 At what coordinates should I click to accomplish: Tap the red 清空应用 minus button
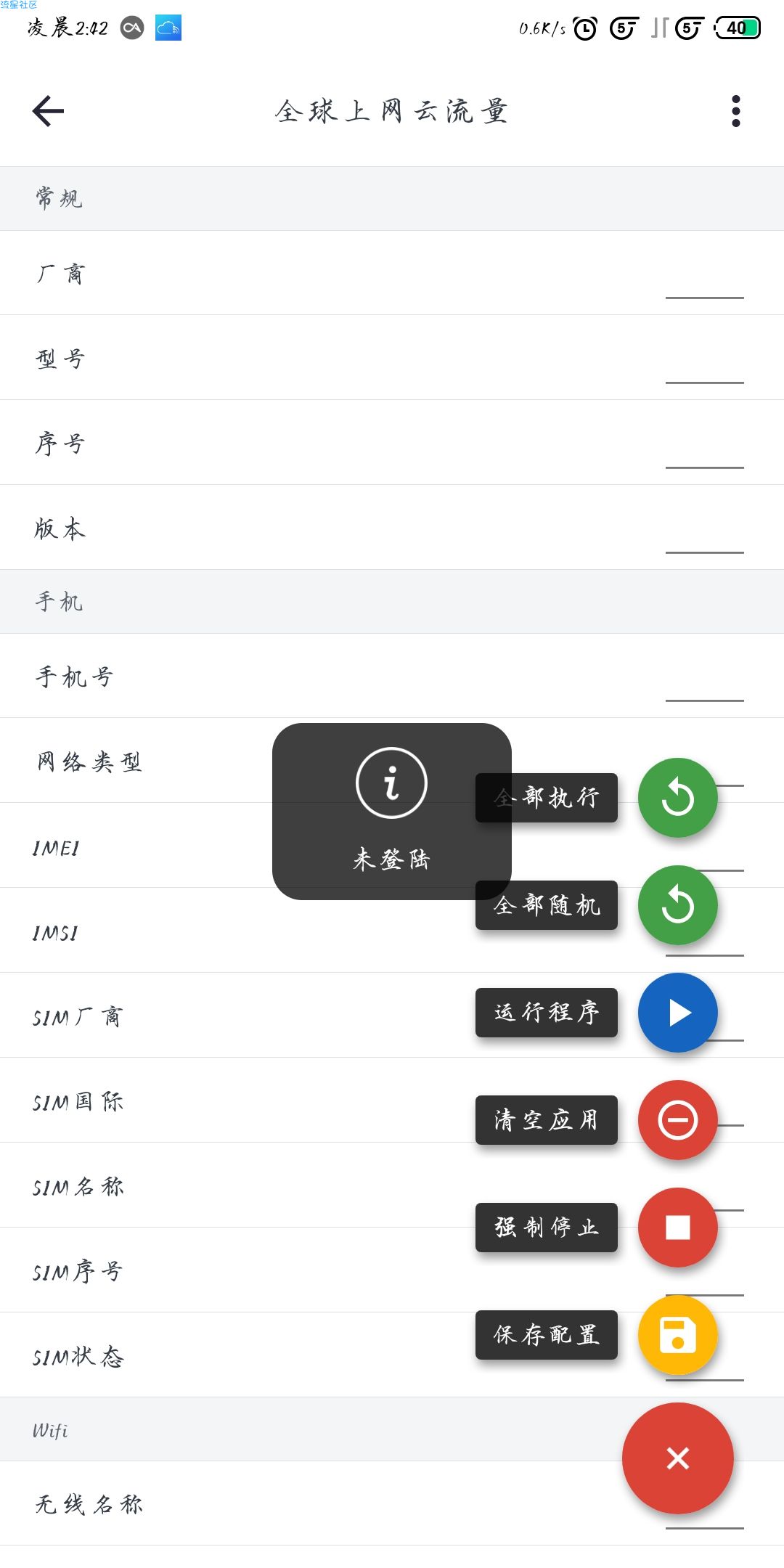pyautogui.click(x=677, y=1120)
